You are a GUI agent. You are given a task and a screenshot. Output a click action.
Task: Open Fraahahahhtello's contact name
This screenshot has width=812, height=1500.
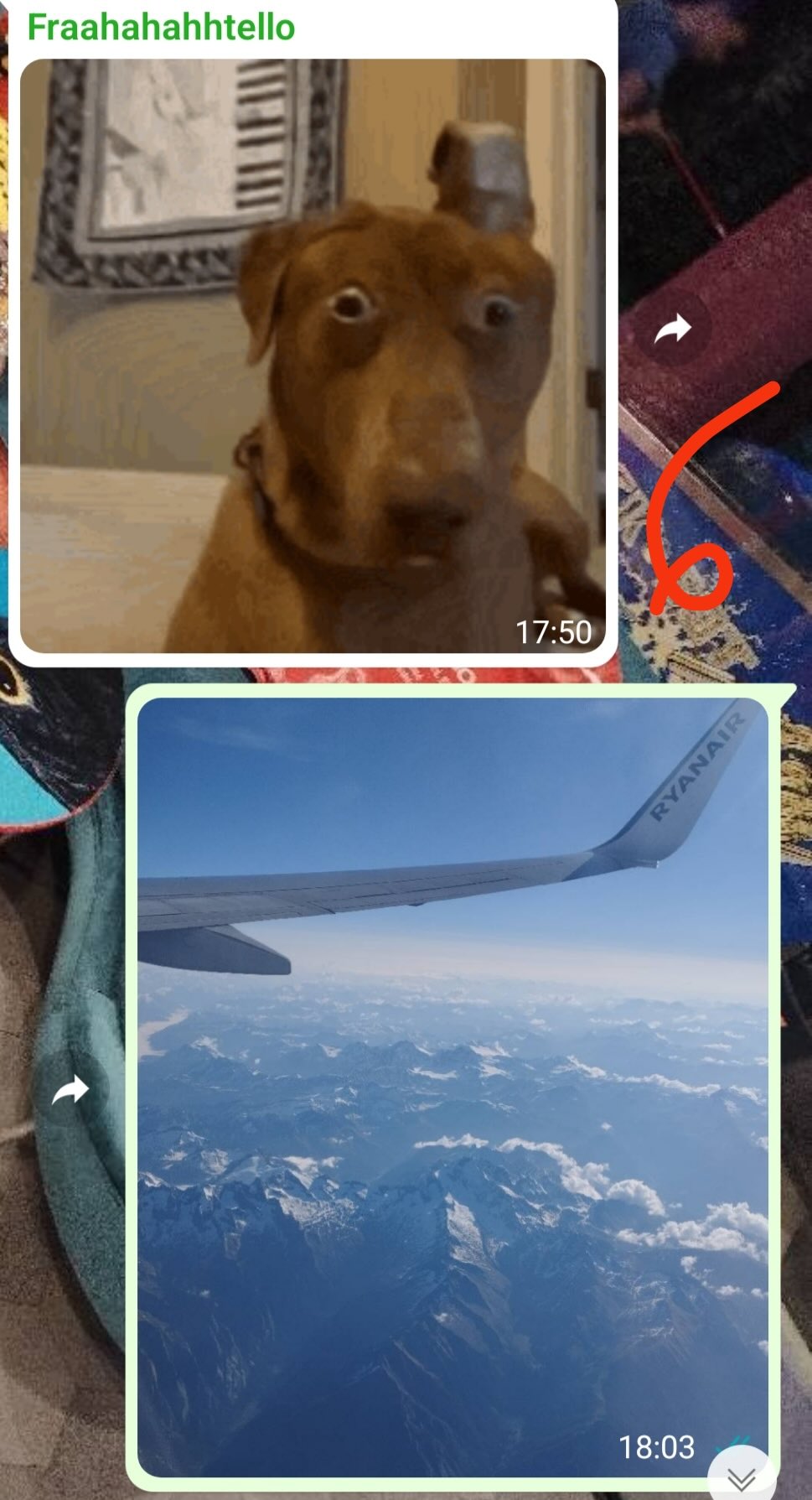click(x=161, y=27)
